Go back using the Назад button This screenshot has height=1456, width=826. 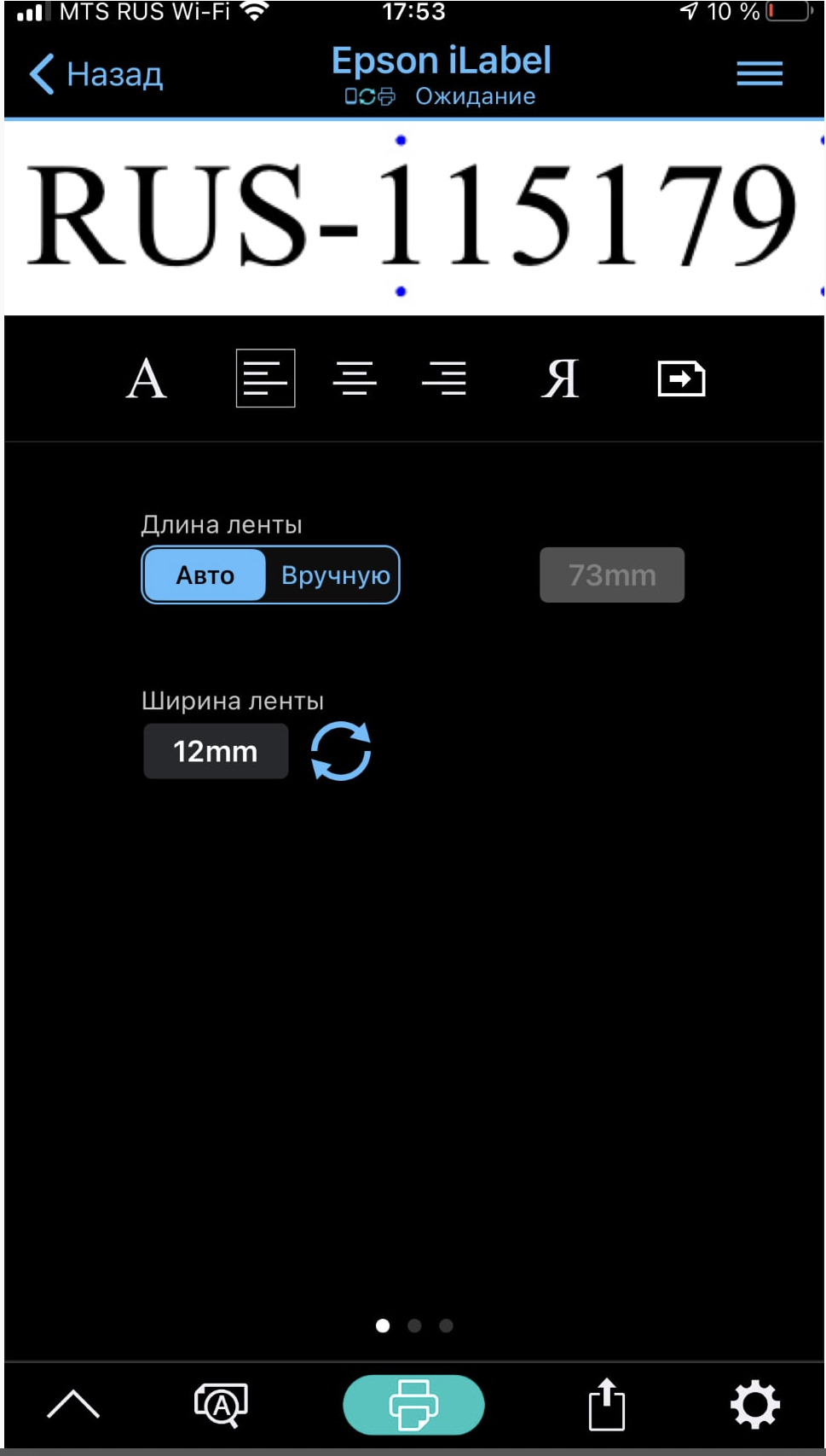coord(95,74)
